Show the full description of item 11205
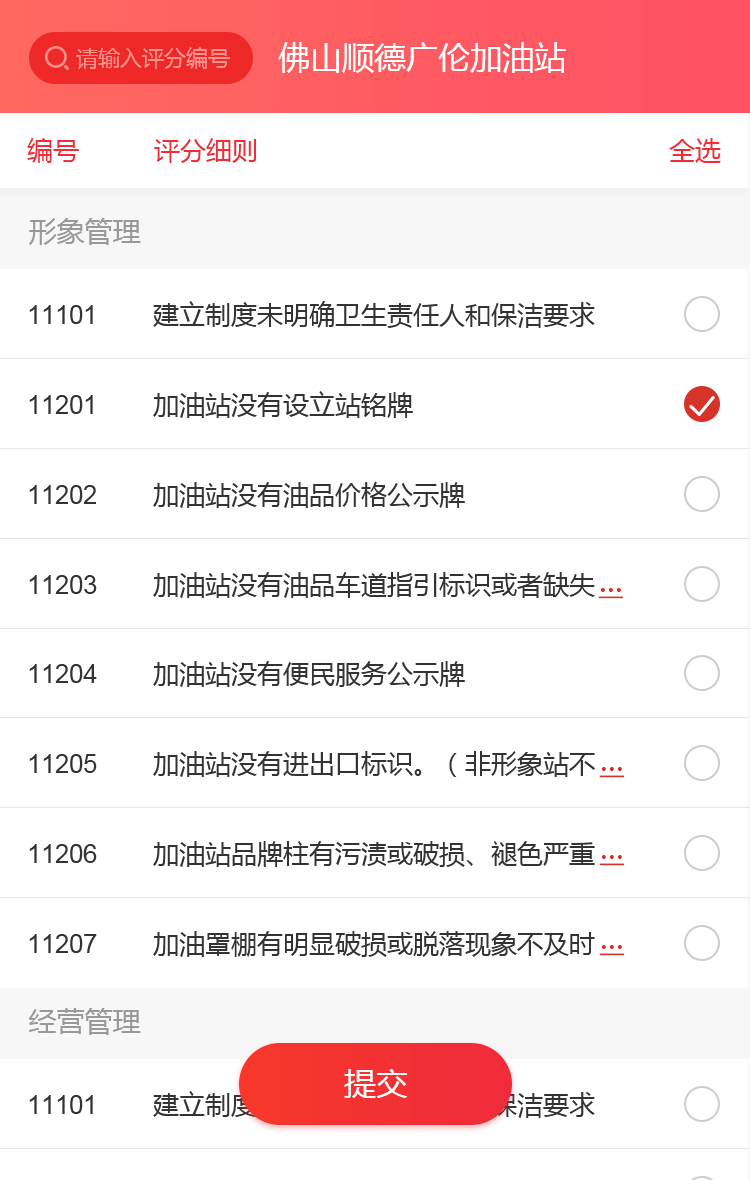 coord(611,767)
